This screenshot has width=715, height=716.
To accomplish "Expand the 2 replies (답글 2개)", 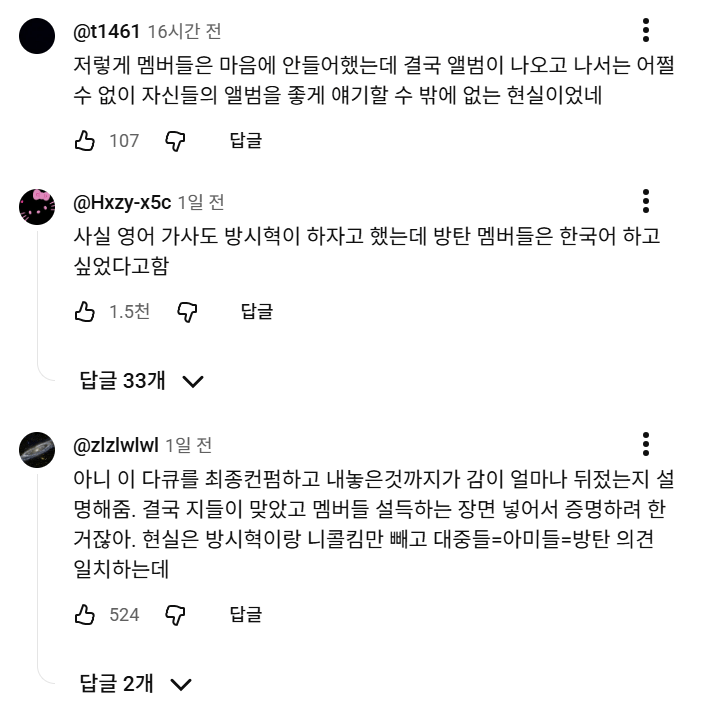I will click(135, 684).
